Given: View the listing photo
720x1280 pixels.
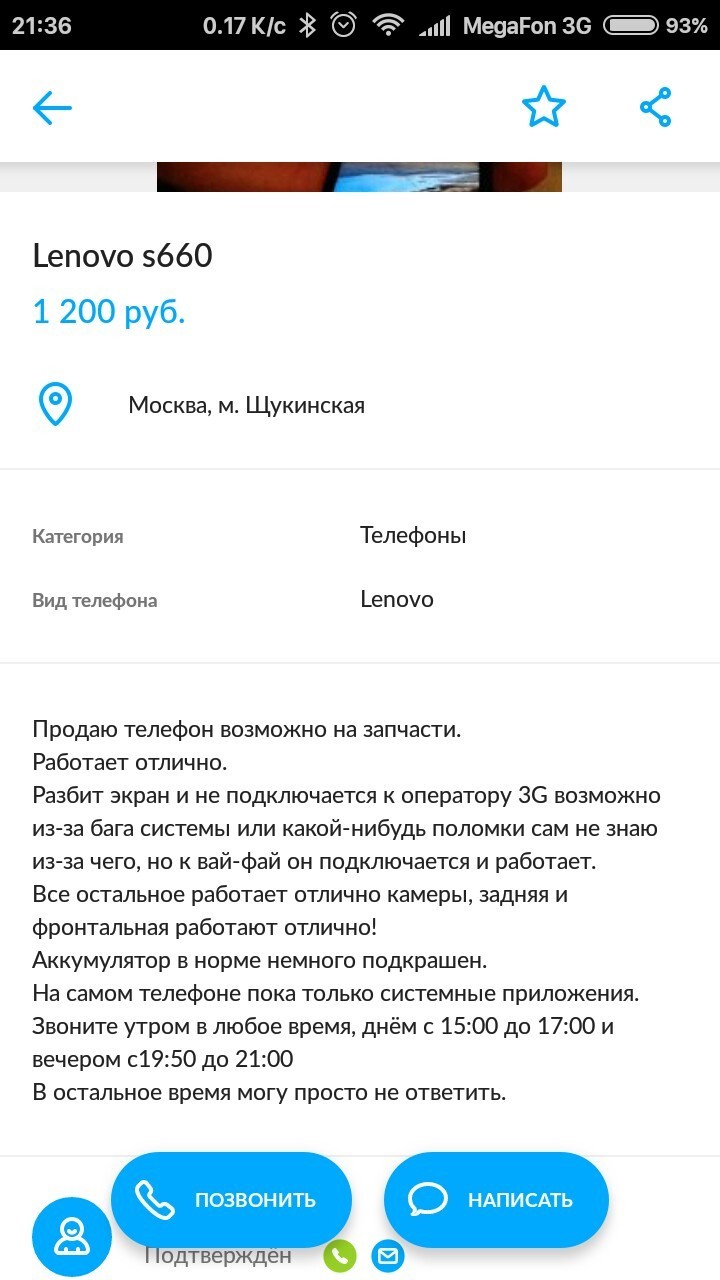Looking at the screenshot, I should pyautogui.click(x=359, y=177).
